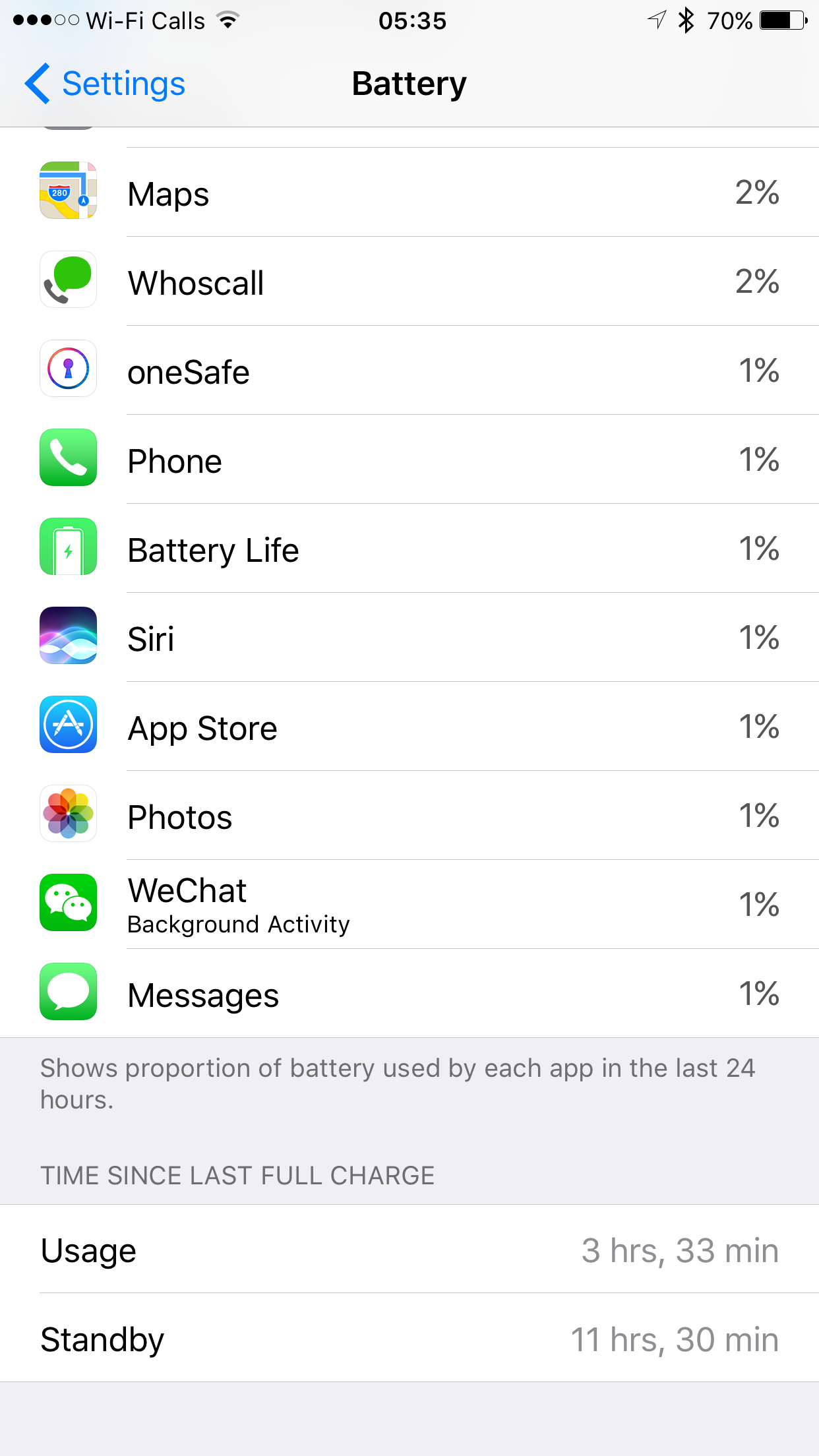Image resolution: width=819 pixels, height=1456 pixels.
Task: Select the App Store row
Action: pyautogui.click(x=409, y=727)
